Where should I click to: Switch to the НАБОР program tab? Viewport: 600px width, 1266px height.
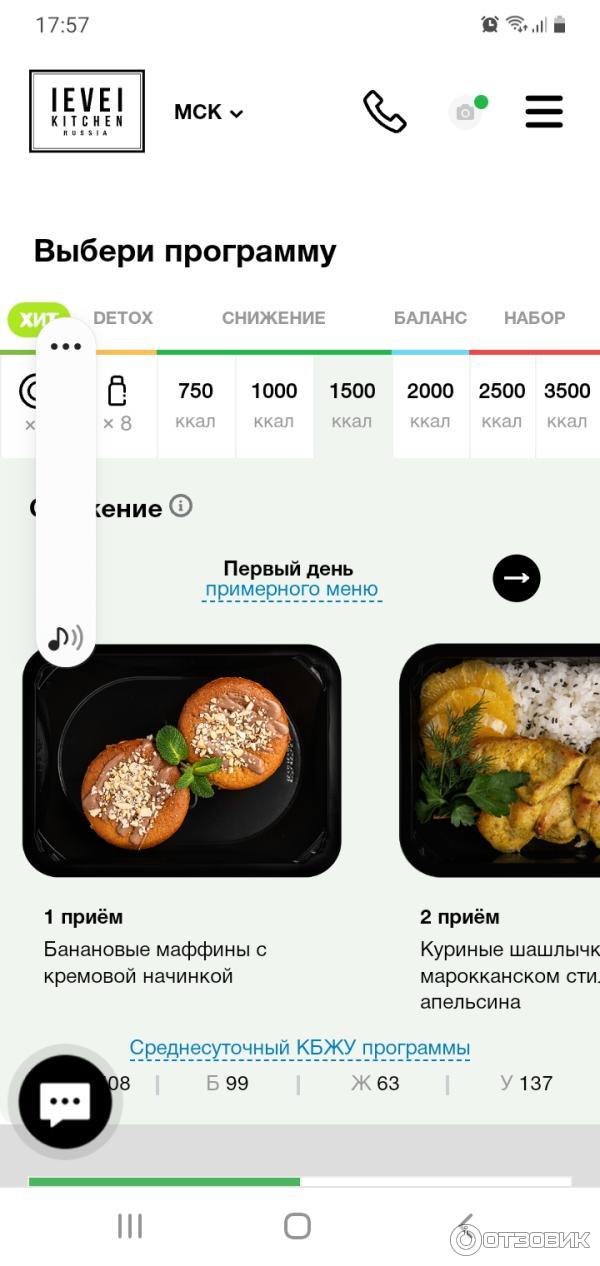[534, 318]
